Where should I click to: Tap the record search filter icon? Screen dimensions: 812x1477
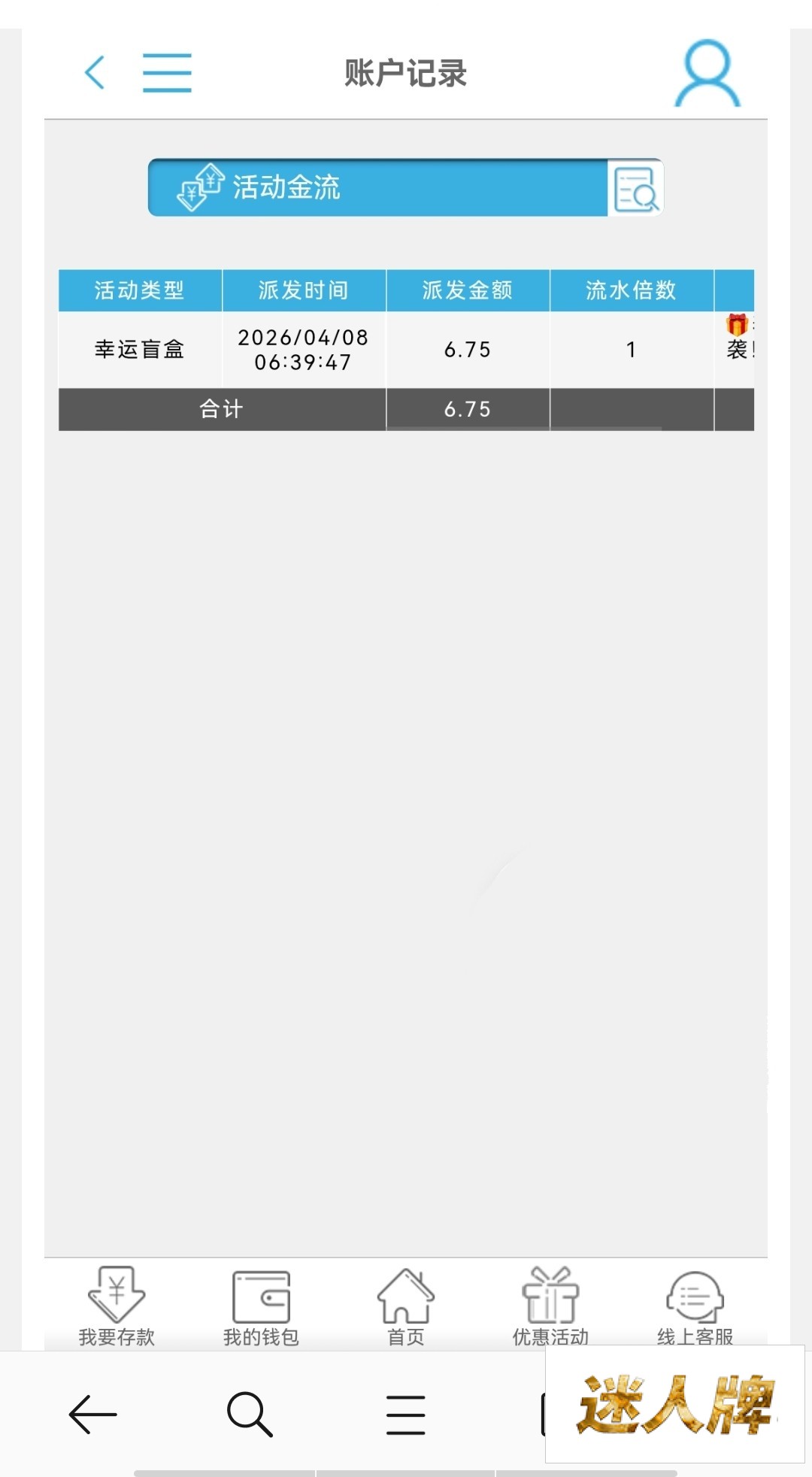click(635, 188)
